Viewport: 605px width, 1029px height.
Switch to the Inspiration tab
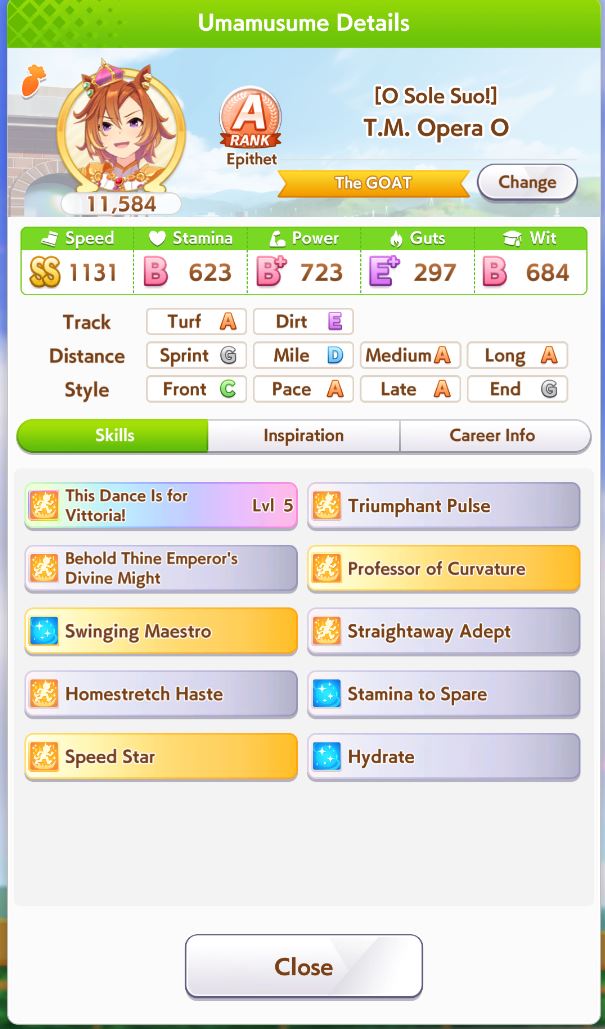pyautogui.click(x=303, y=436)
